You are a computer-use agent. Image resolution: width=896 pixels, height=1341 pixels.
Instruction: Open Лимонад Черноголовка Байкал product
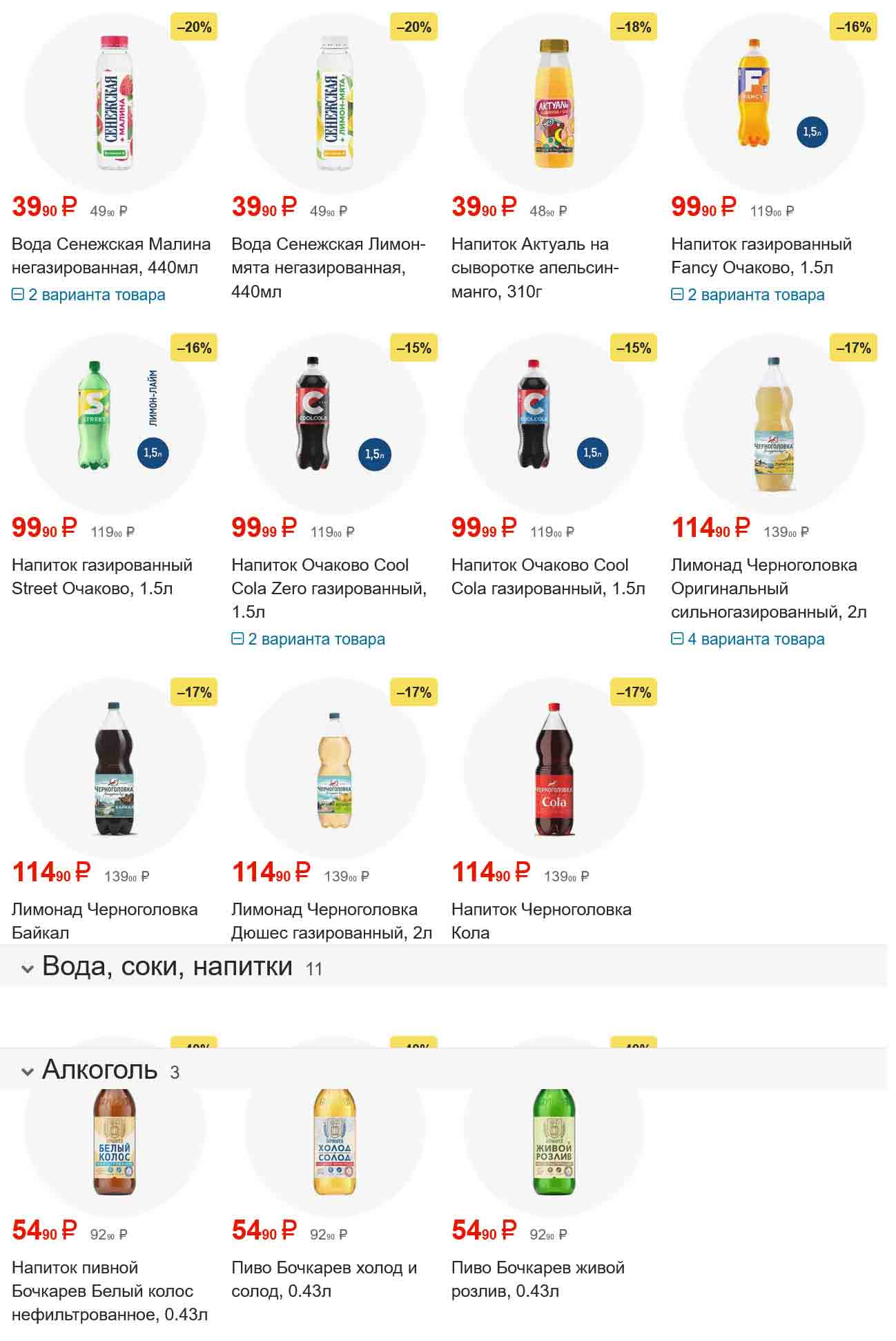(x=104, y=919)
